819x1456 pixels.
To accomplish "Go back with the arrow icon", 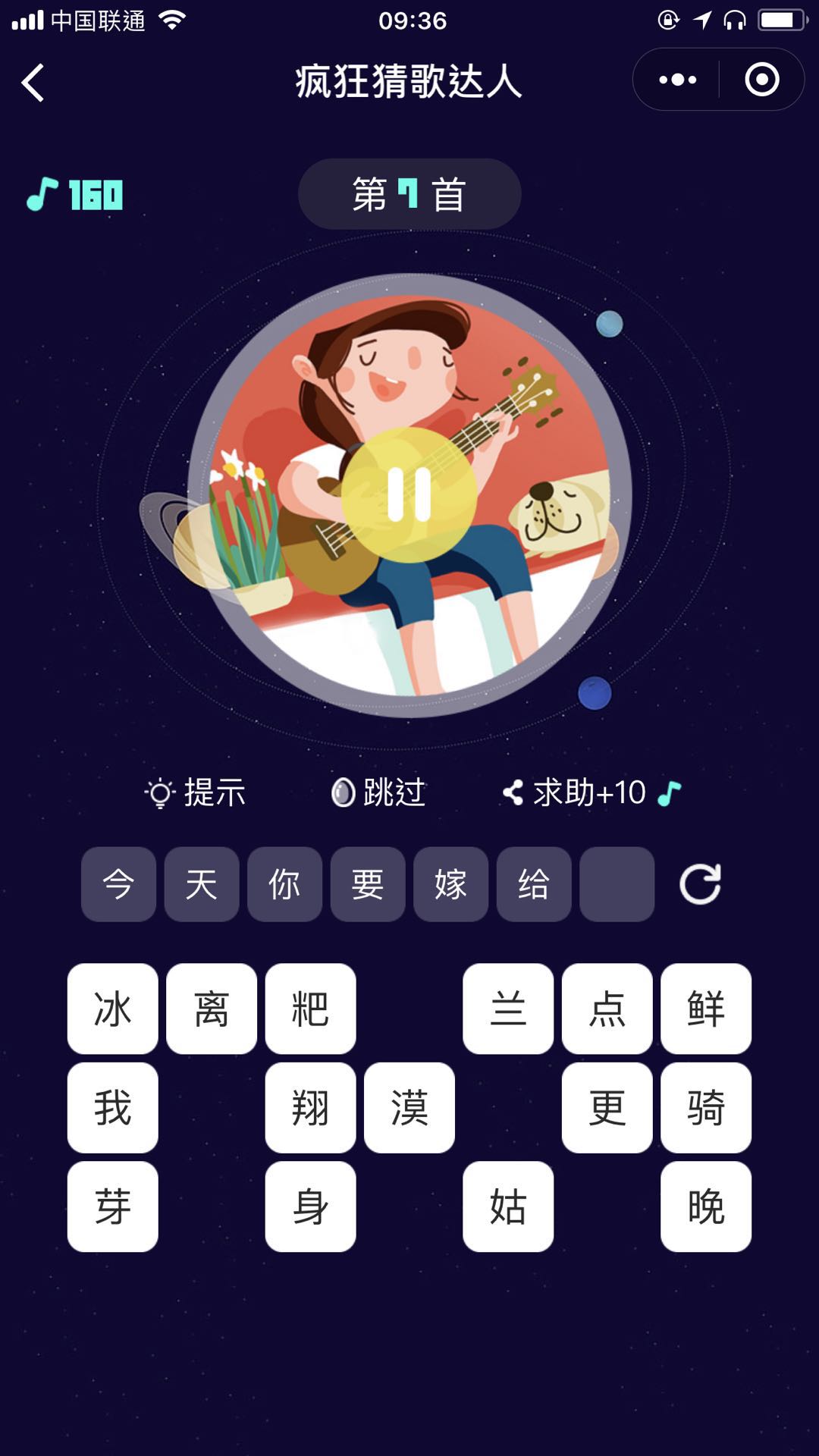I will pyautogui.click(x=33, y=83).
